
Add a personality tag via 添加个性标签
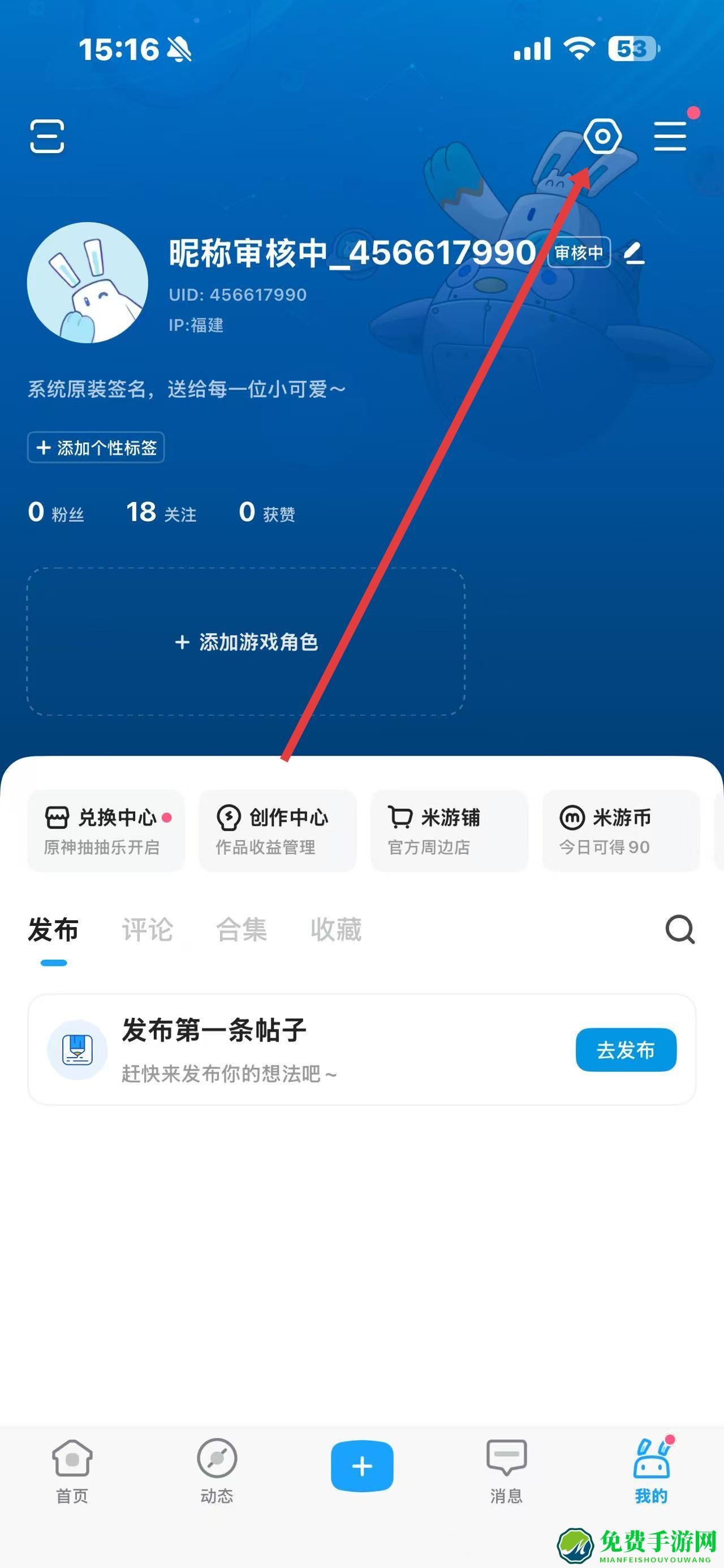click(96, 447)
